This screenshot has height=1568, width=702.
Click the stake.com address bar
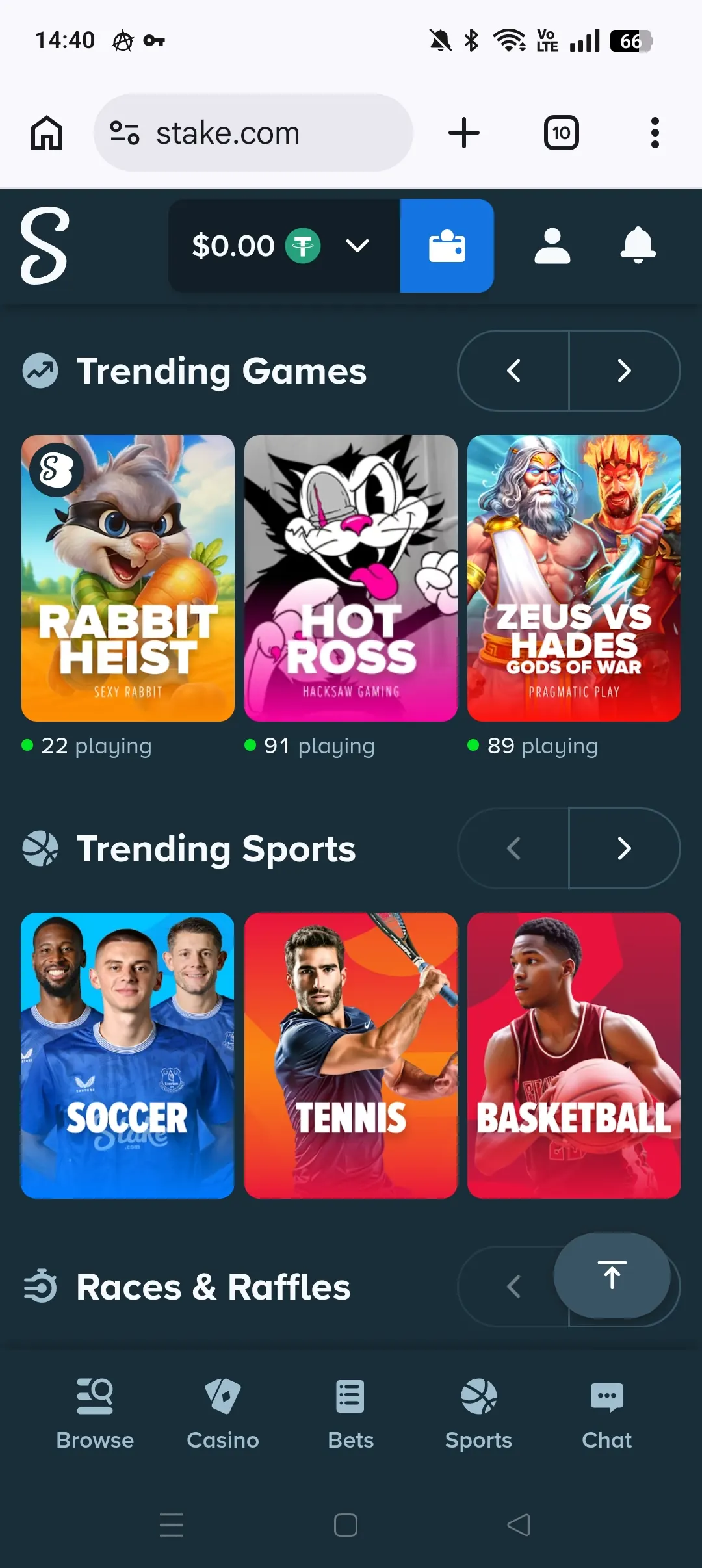pos(253,133)
